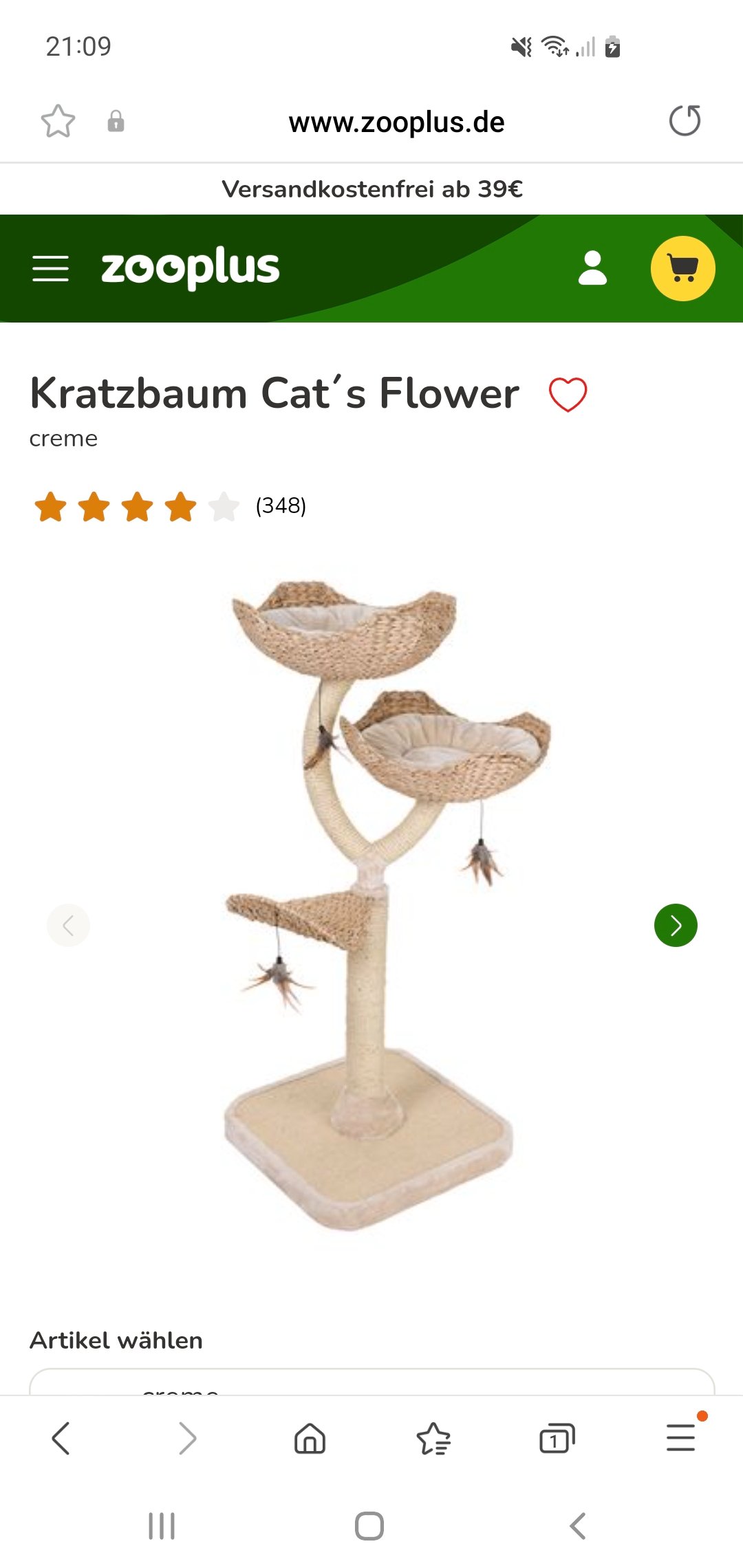Open browser home page
Viewport: 743px width, 1568px height.
pyautogui.click(x=310, y=1438)
